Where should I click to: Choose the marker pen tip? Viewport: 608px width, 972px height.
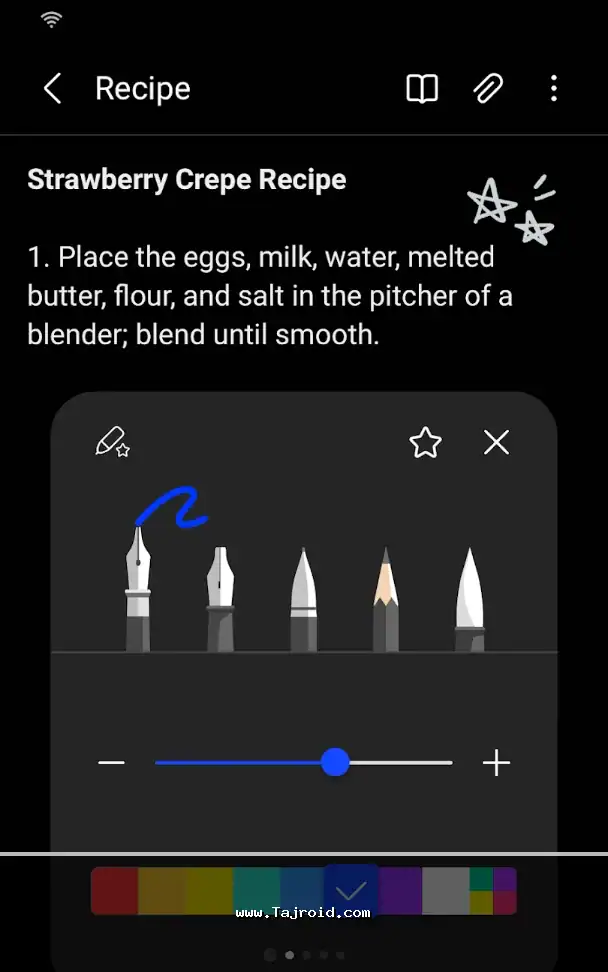coord(304,598)
